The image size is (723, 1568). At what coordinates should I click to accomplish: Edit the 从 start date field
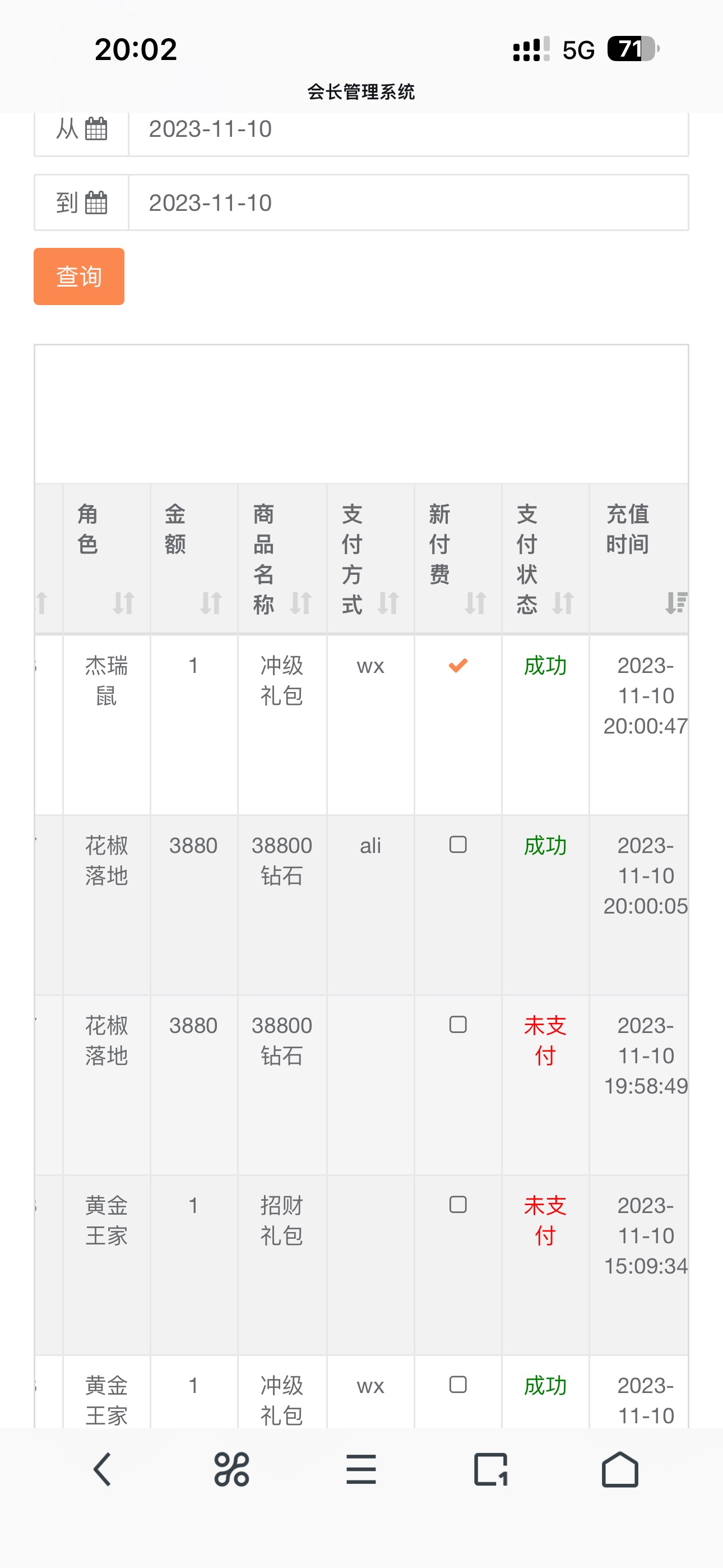click(409, 129)
